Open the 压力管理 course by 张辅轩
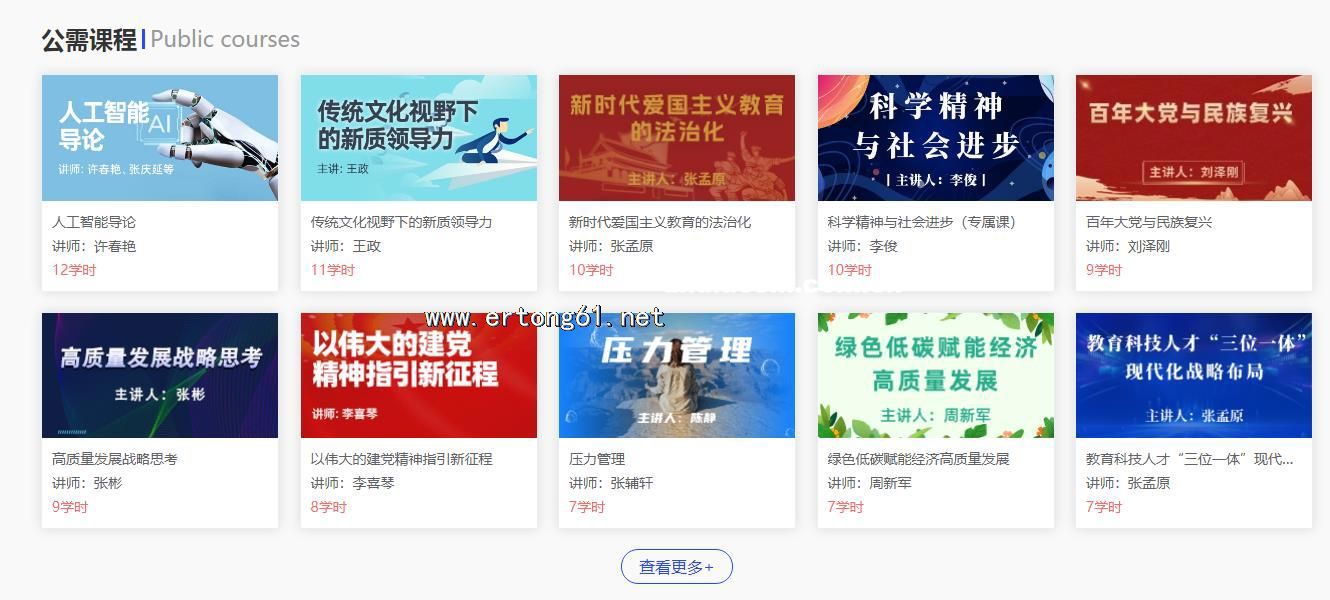This screenshot has height=600, width=1330. click(x=676, y=376)
